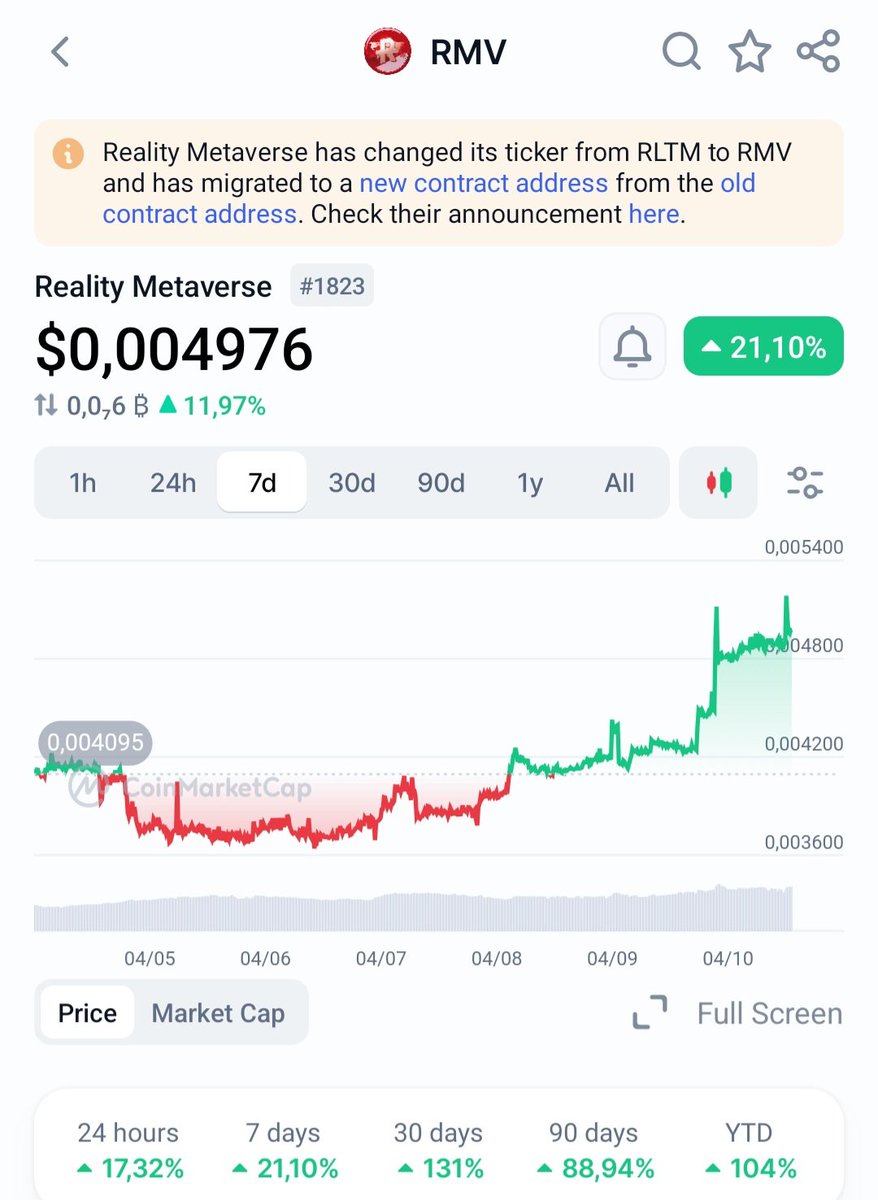878x1200 pixels.
Task: Show the All time chart range
Action: pyautogui.click(x=619, y=483)
